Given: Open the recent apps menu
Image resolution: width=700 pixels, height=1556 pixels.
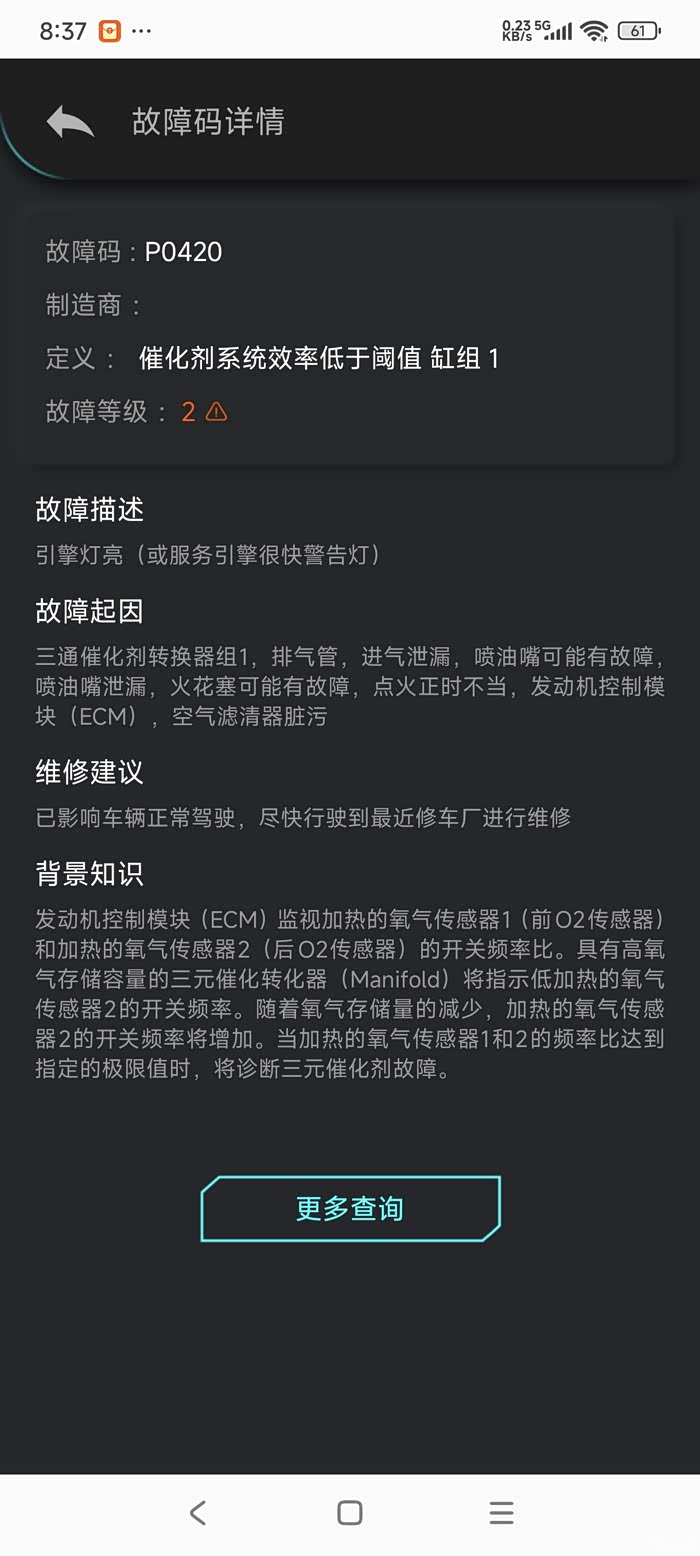Looking at the screenshot, I should (502, 1513).
